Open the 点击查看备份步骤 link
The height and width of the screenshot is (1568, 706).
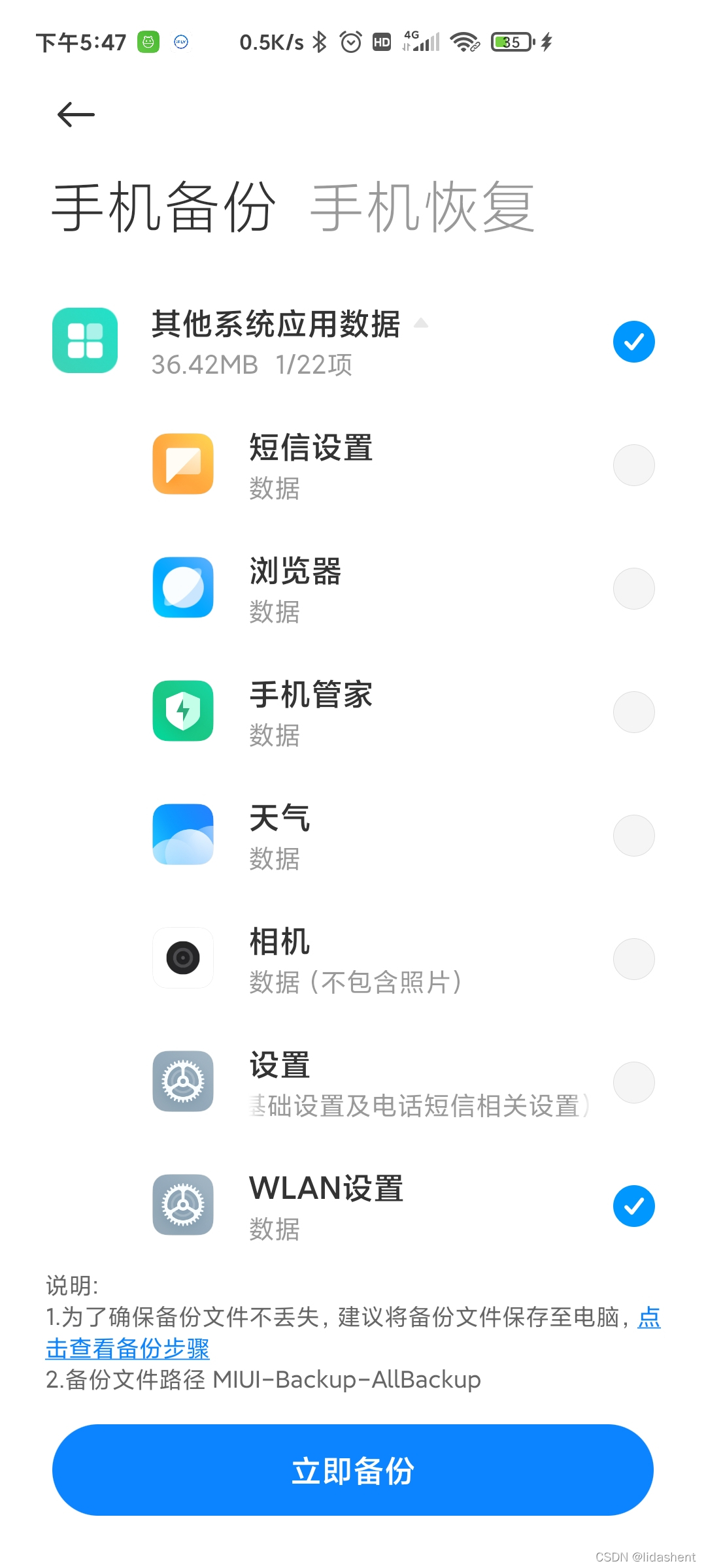click(x=127, y=1348)
